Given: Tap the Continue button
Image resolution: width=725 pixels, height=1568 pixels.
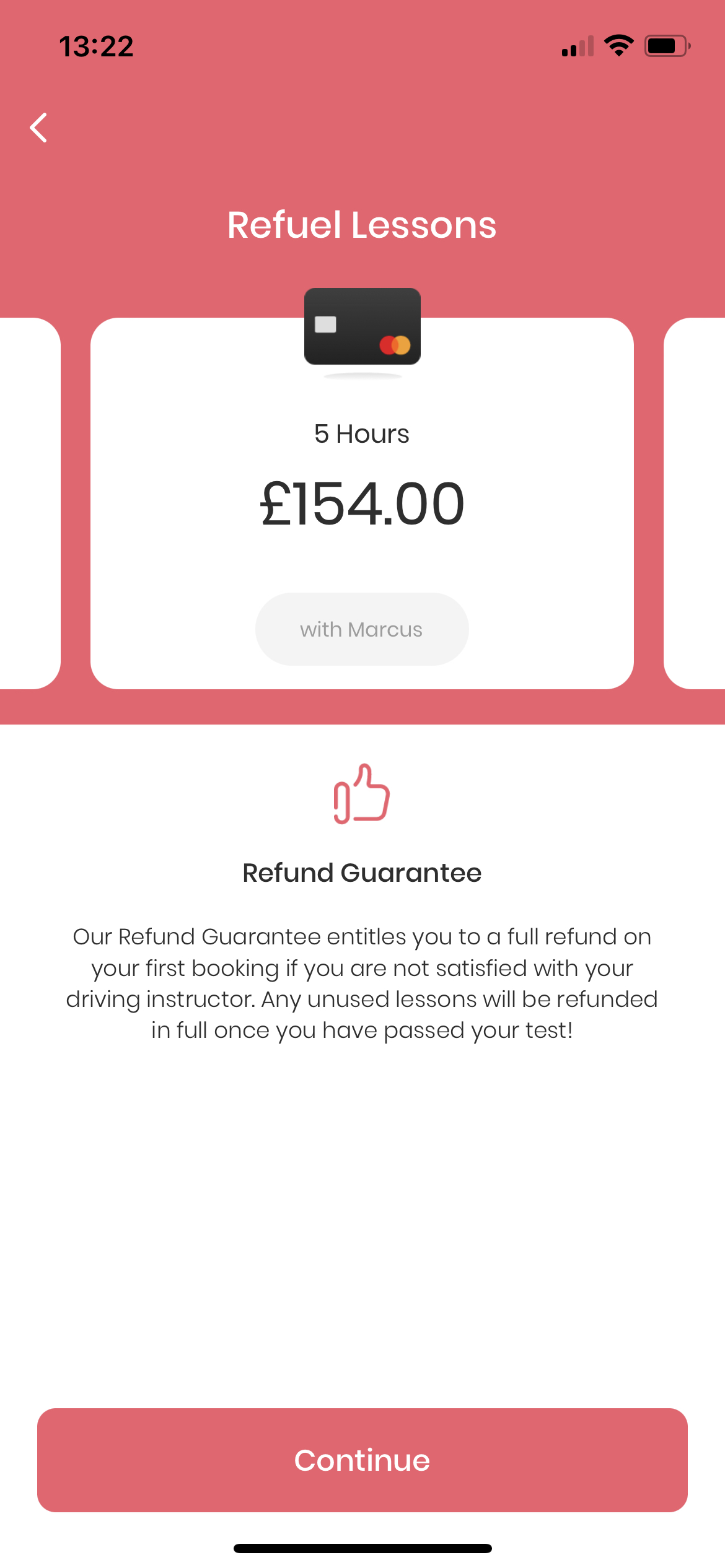Looking at the screenshot, I should pos(362,1460).
